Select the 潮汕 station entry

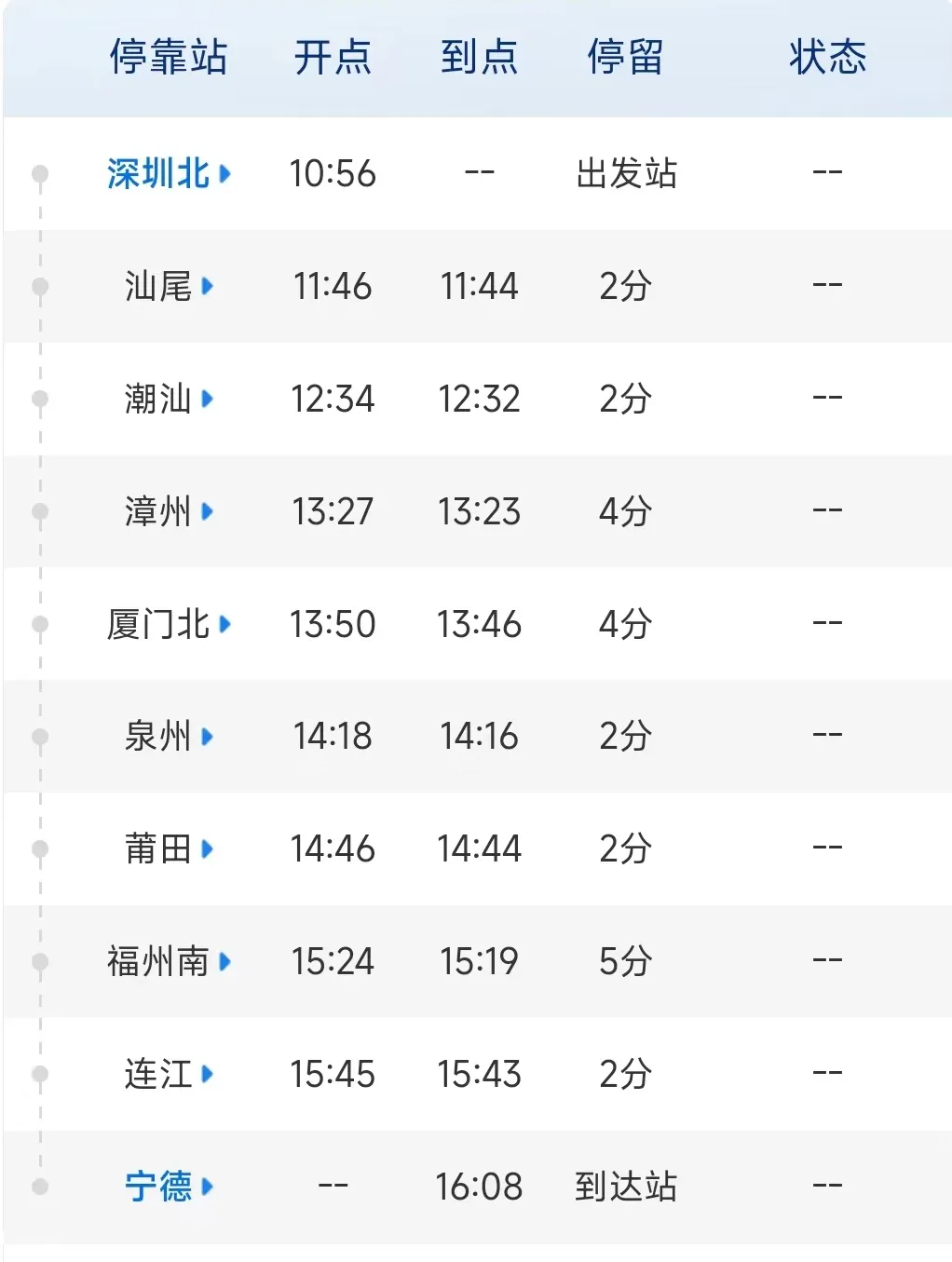click(167, 400)
